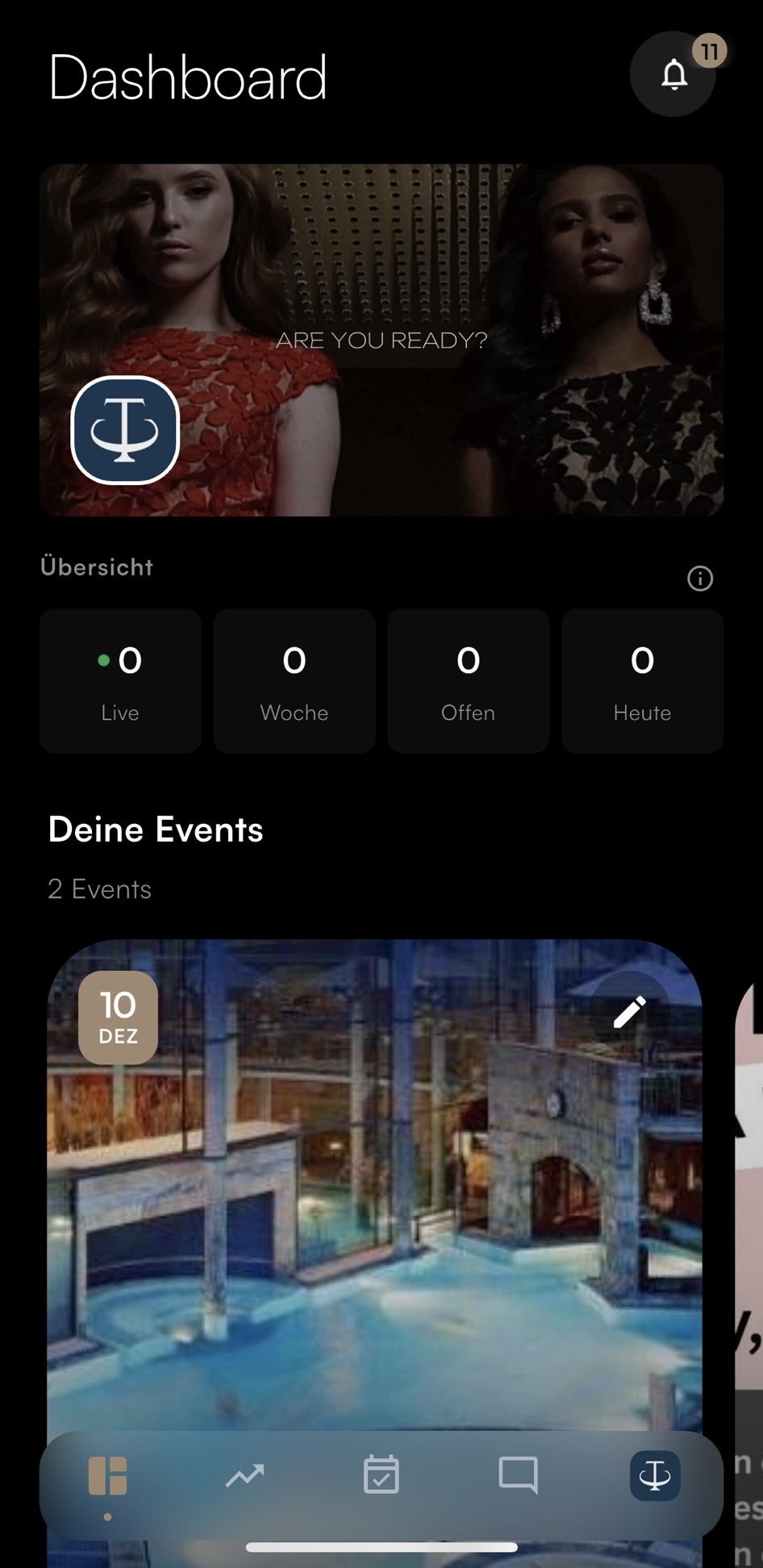The image size is (763, 1568).
Task: Tap the ARE YOU READY banner
Action: [381, 340]
